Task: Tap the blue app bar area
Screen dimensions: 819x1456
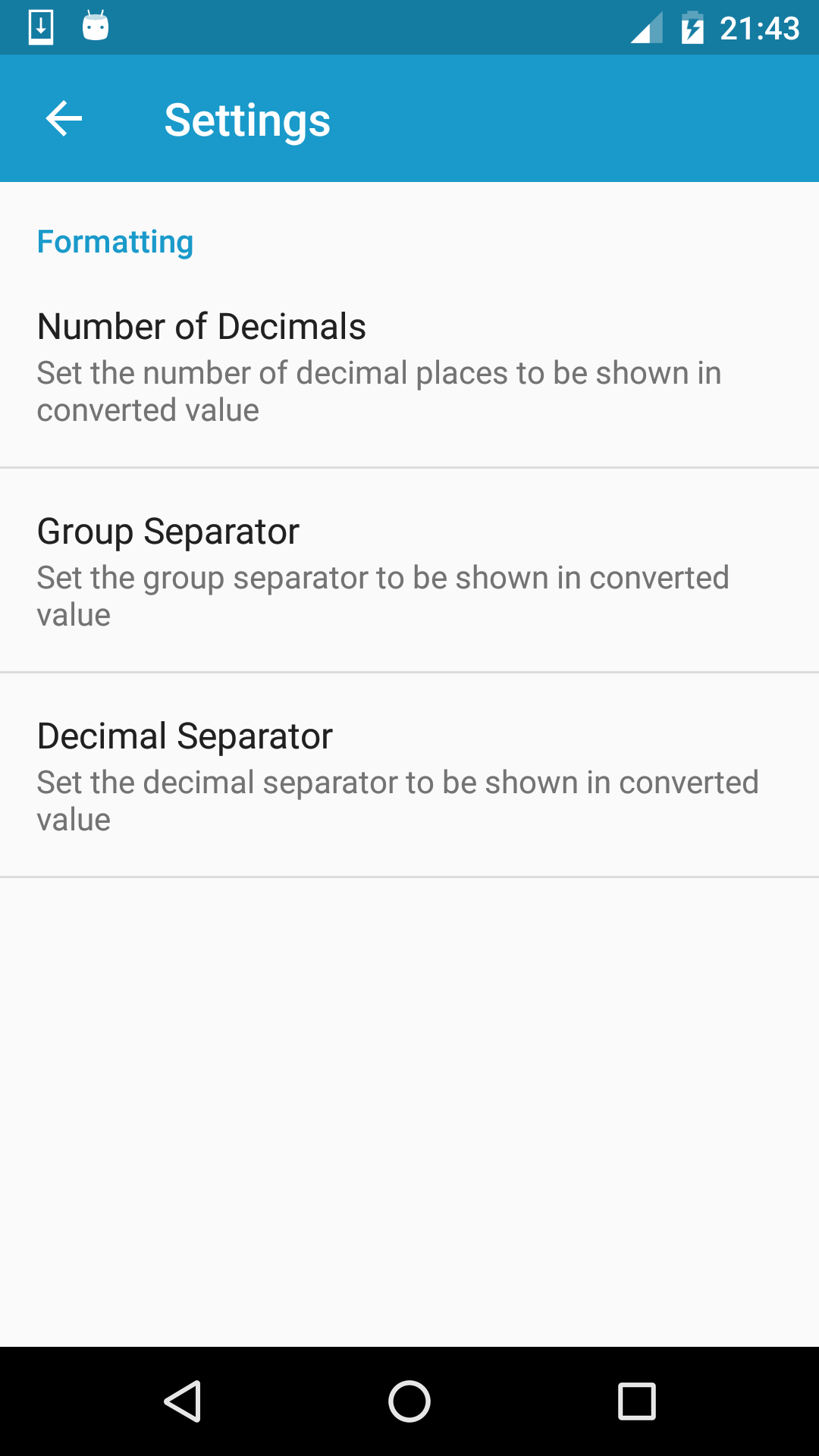Action: (x=531, y=118)
